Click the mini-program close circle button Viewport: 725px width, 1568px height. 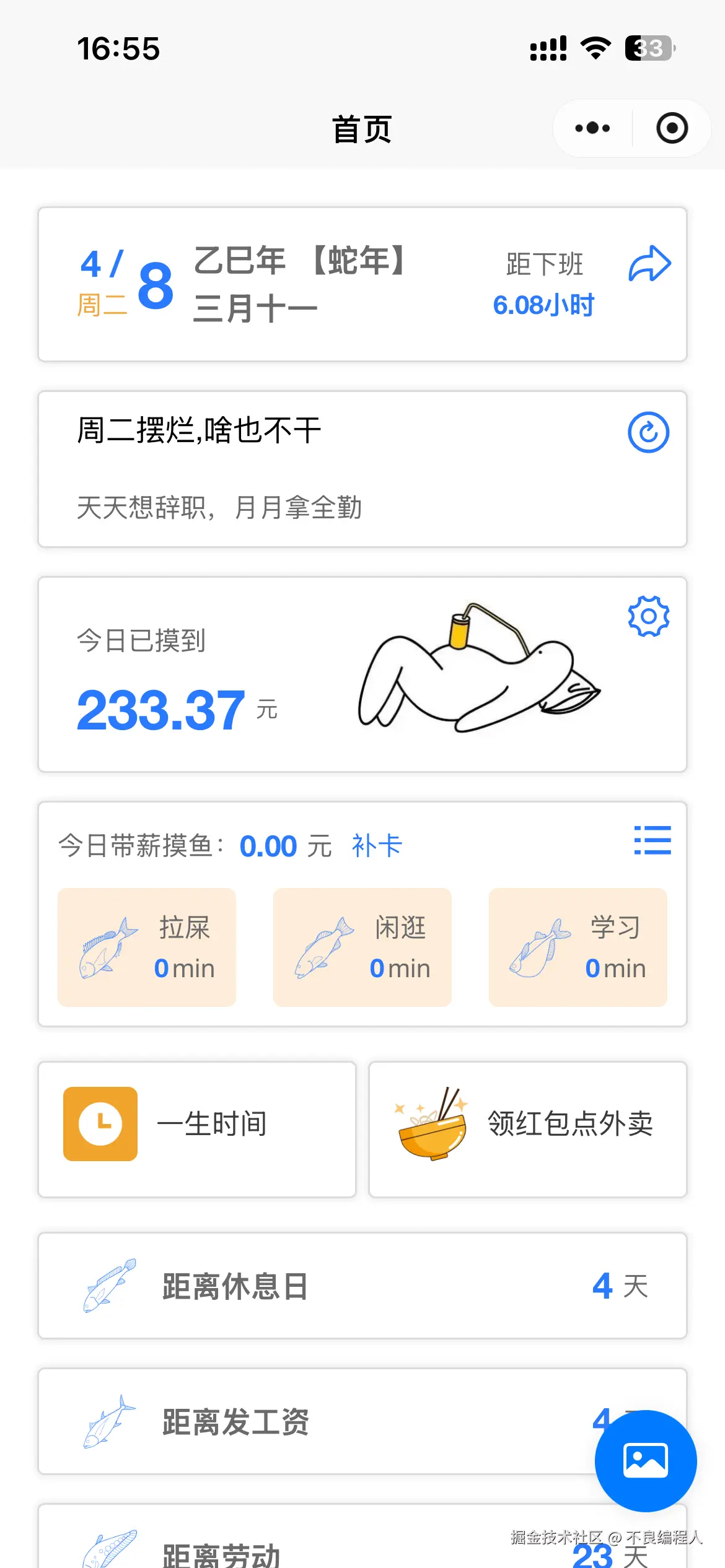point(670,128)
